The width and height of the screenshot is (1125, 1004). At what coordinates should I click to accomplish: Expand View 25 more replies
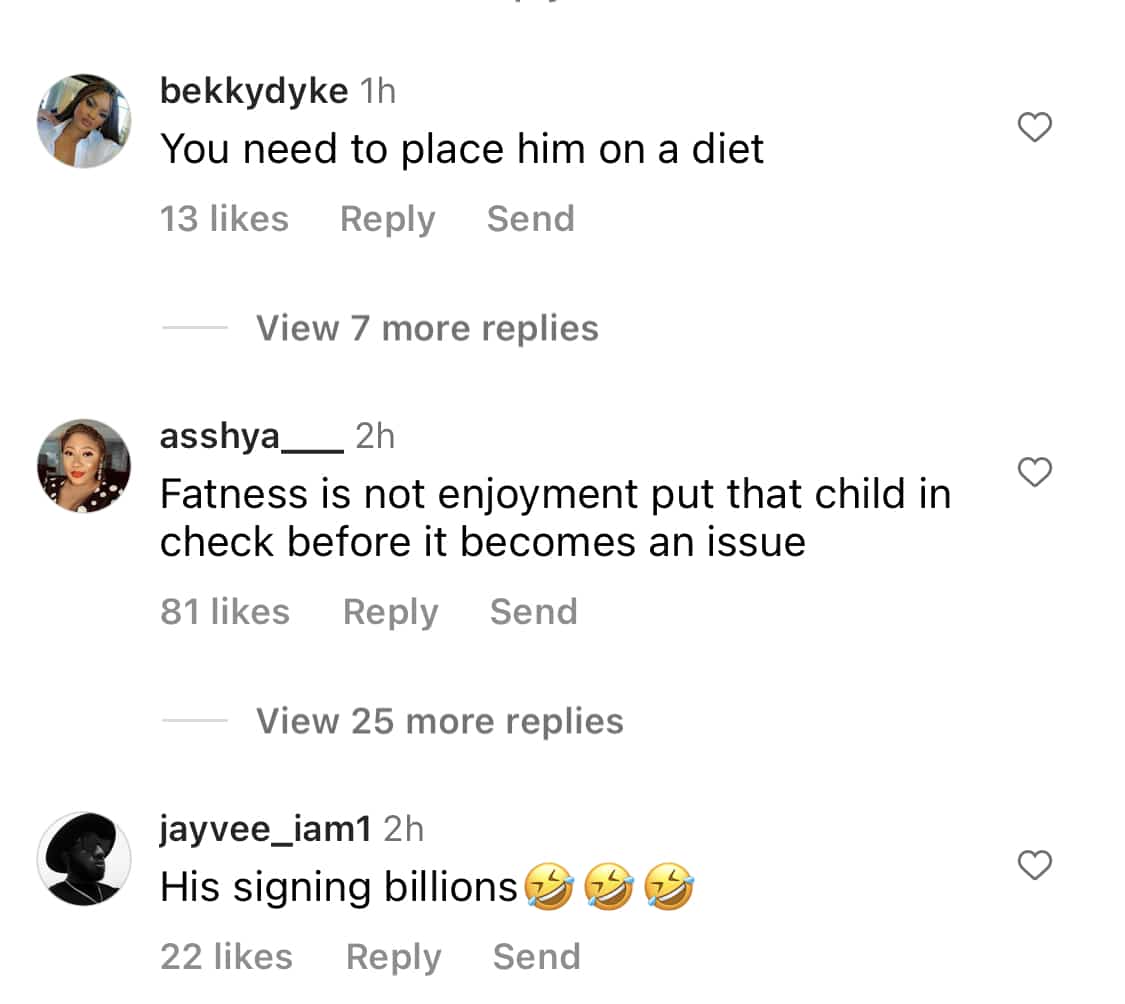[x=440, y=721]
